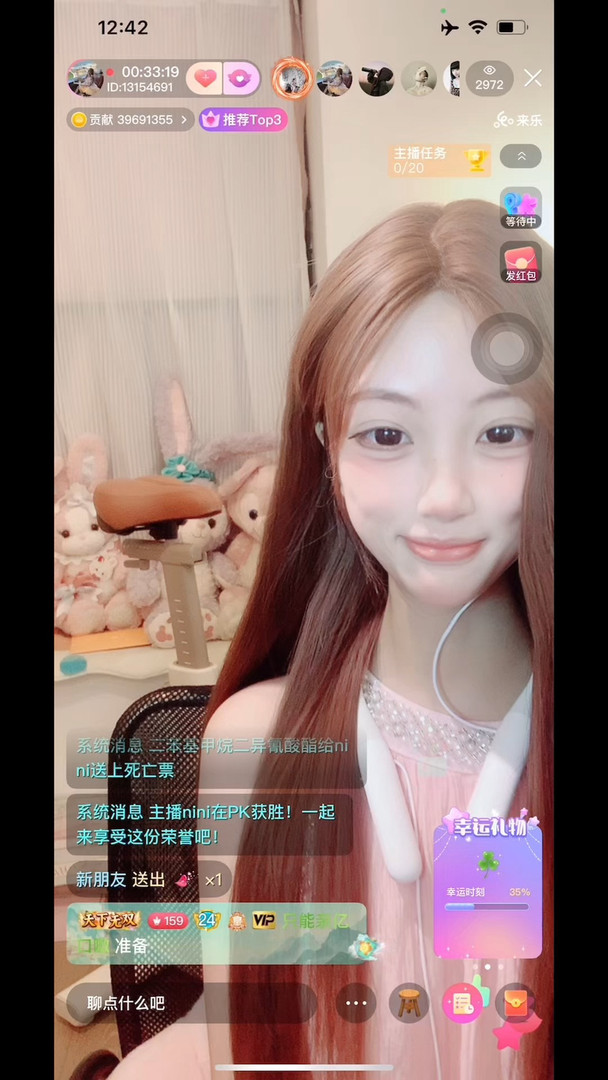This screenshot has height=1080, width=608.
Task: Open the viewer count 2972 list
Action: click(489, 78)
